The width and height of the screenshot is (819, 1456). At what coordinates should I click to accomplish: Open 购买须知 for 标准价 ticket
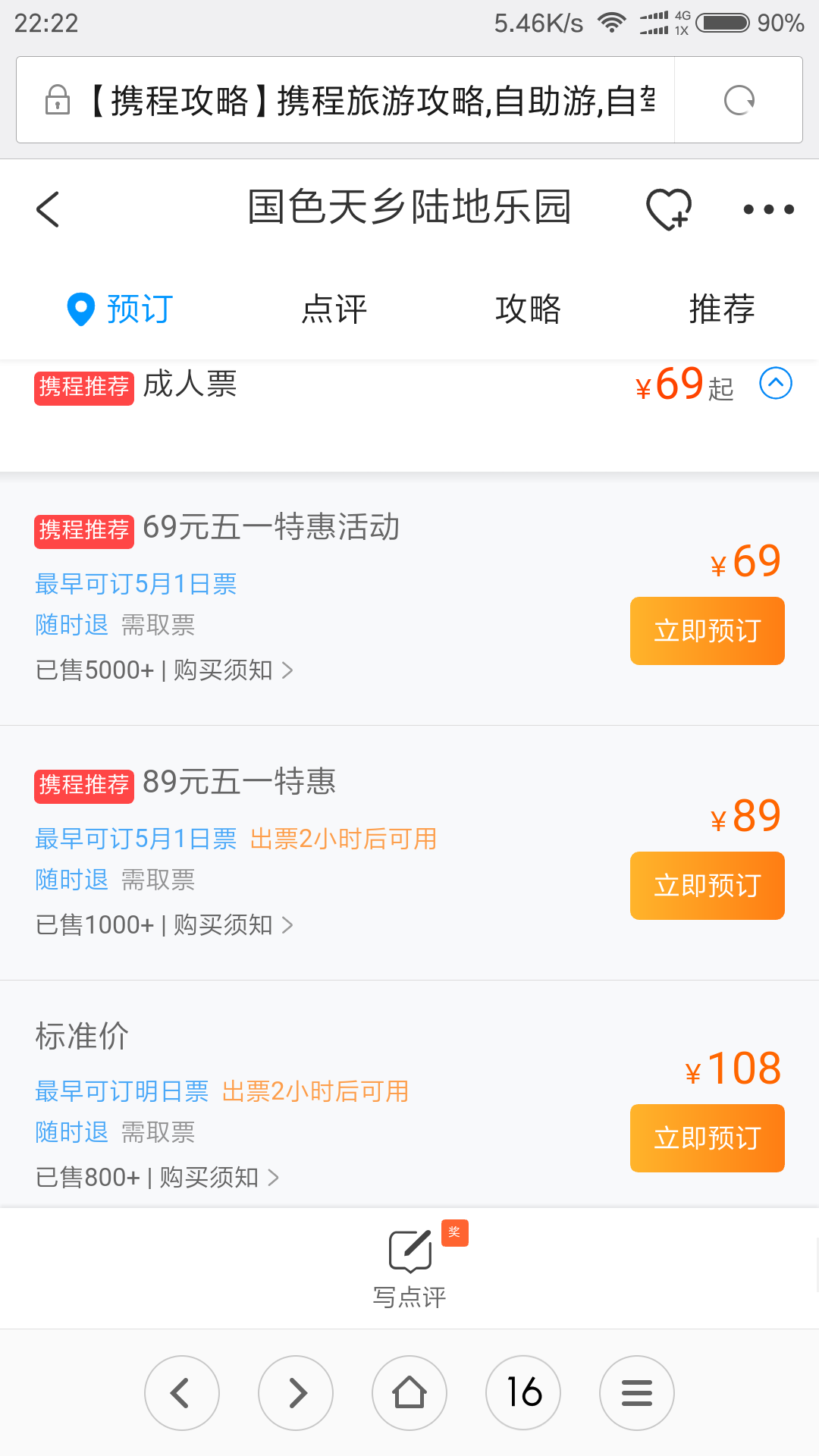coord(219,1178)
